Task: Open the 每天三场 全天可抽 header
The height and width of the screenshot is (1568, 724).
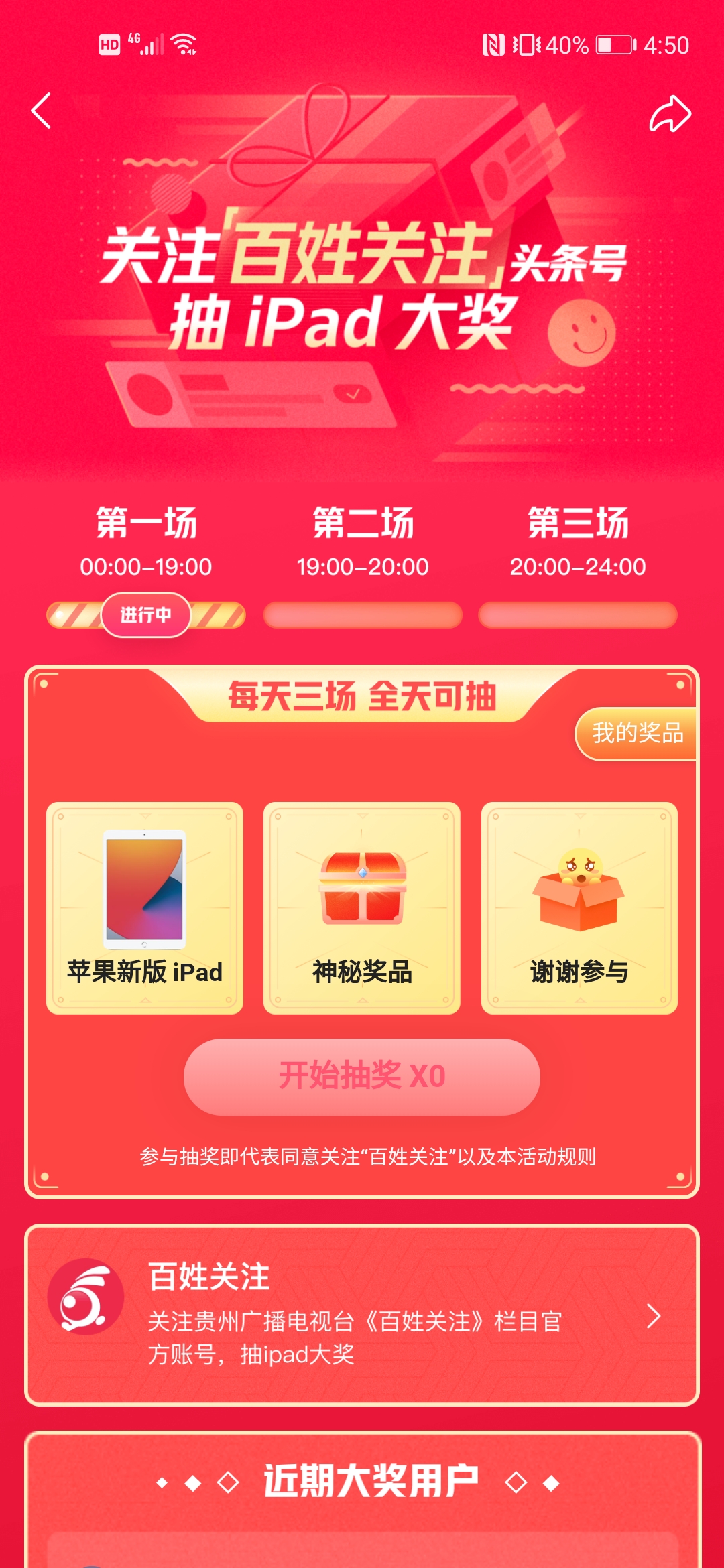Action: 362,696
